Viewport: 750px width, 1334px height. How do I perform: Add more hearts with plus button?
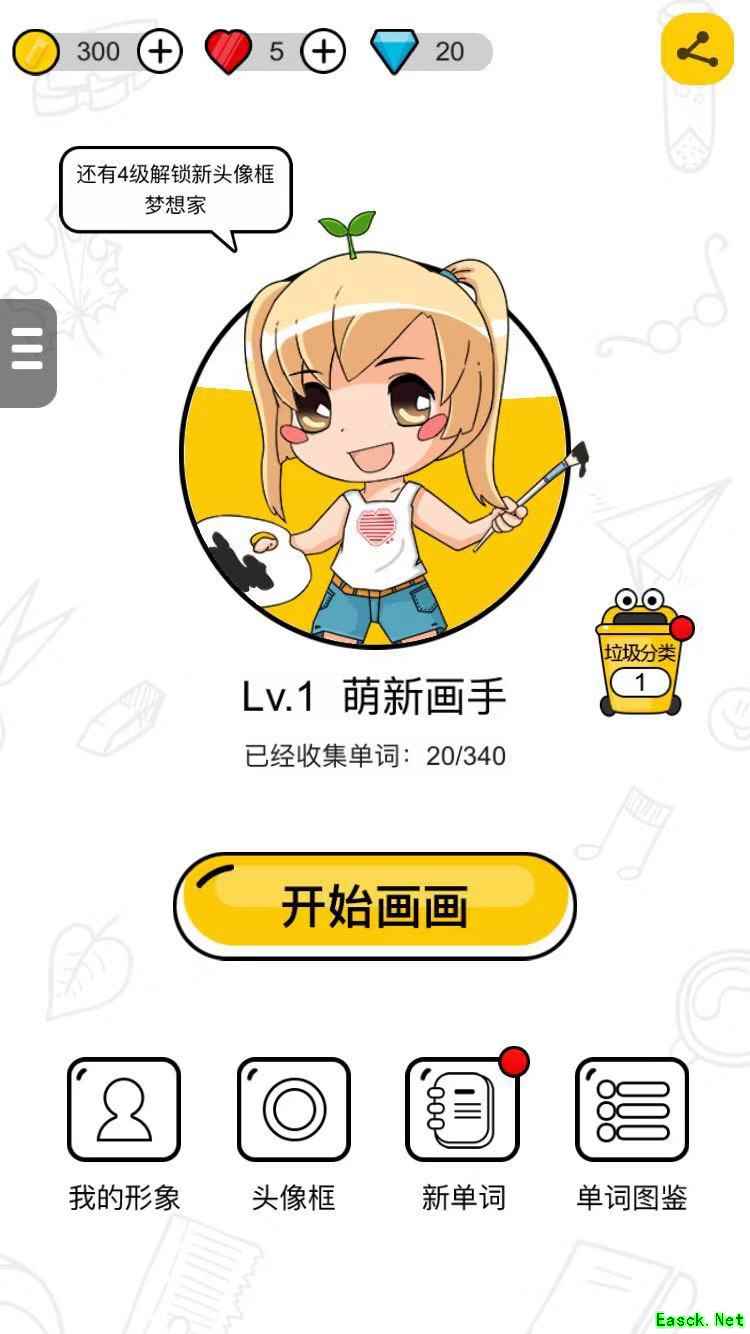(x=322, y=52)
